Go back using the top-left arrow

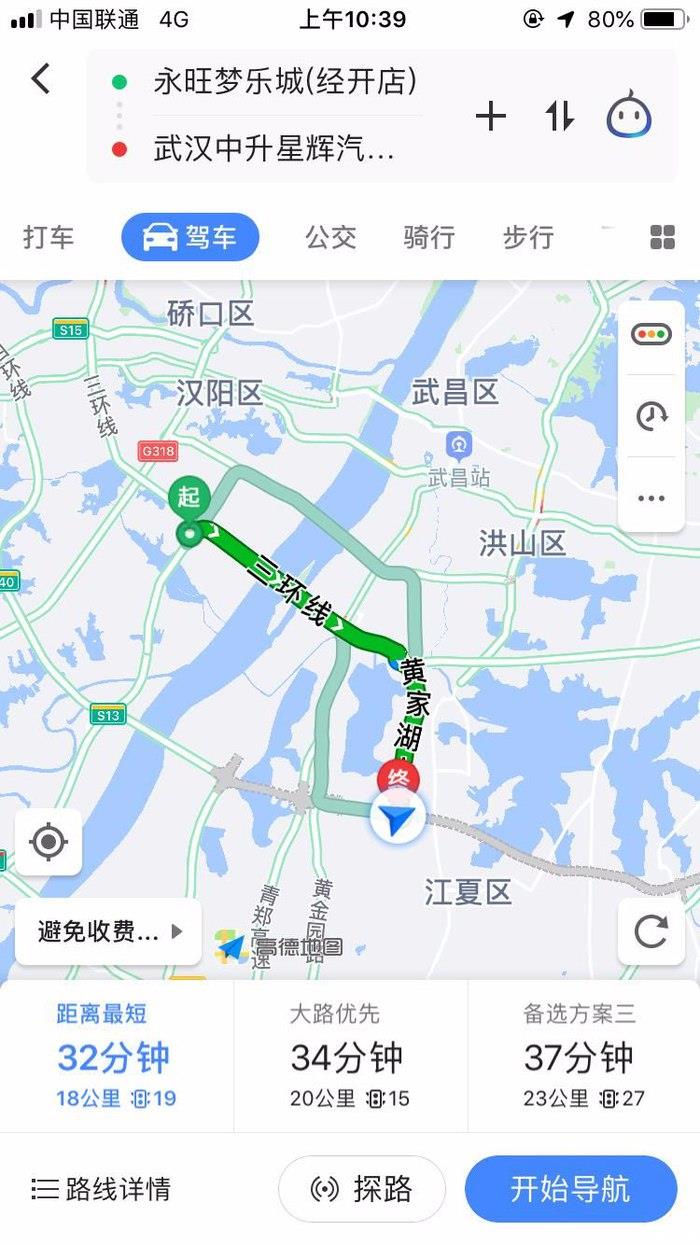(x=41, y=78)
